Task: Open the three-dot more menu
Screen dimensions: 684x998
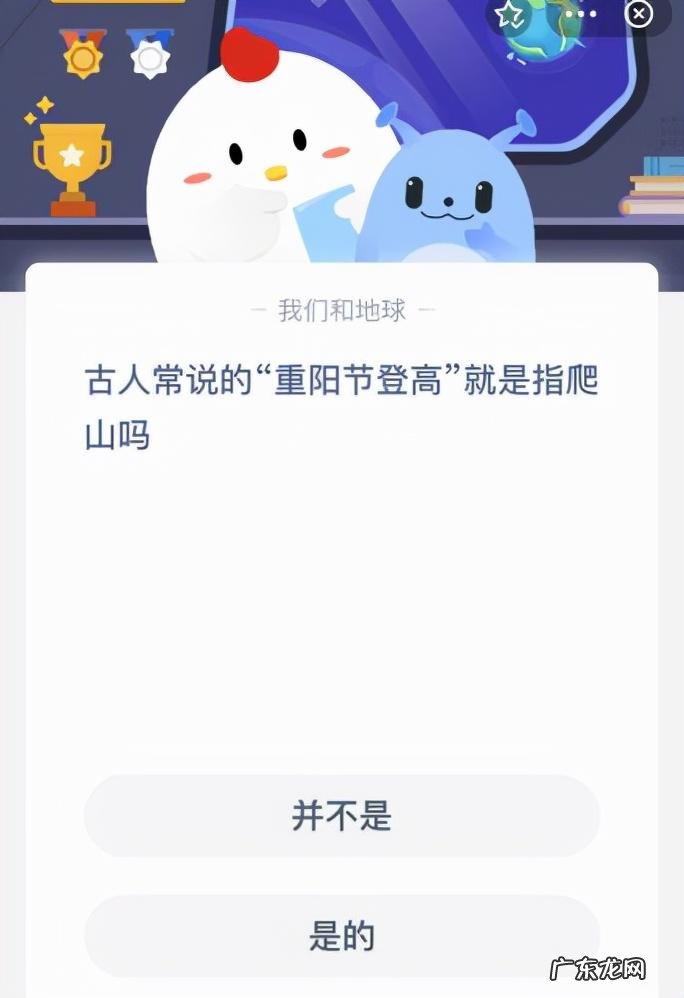Action: (581, 14)
